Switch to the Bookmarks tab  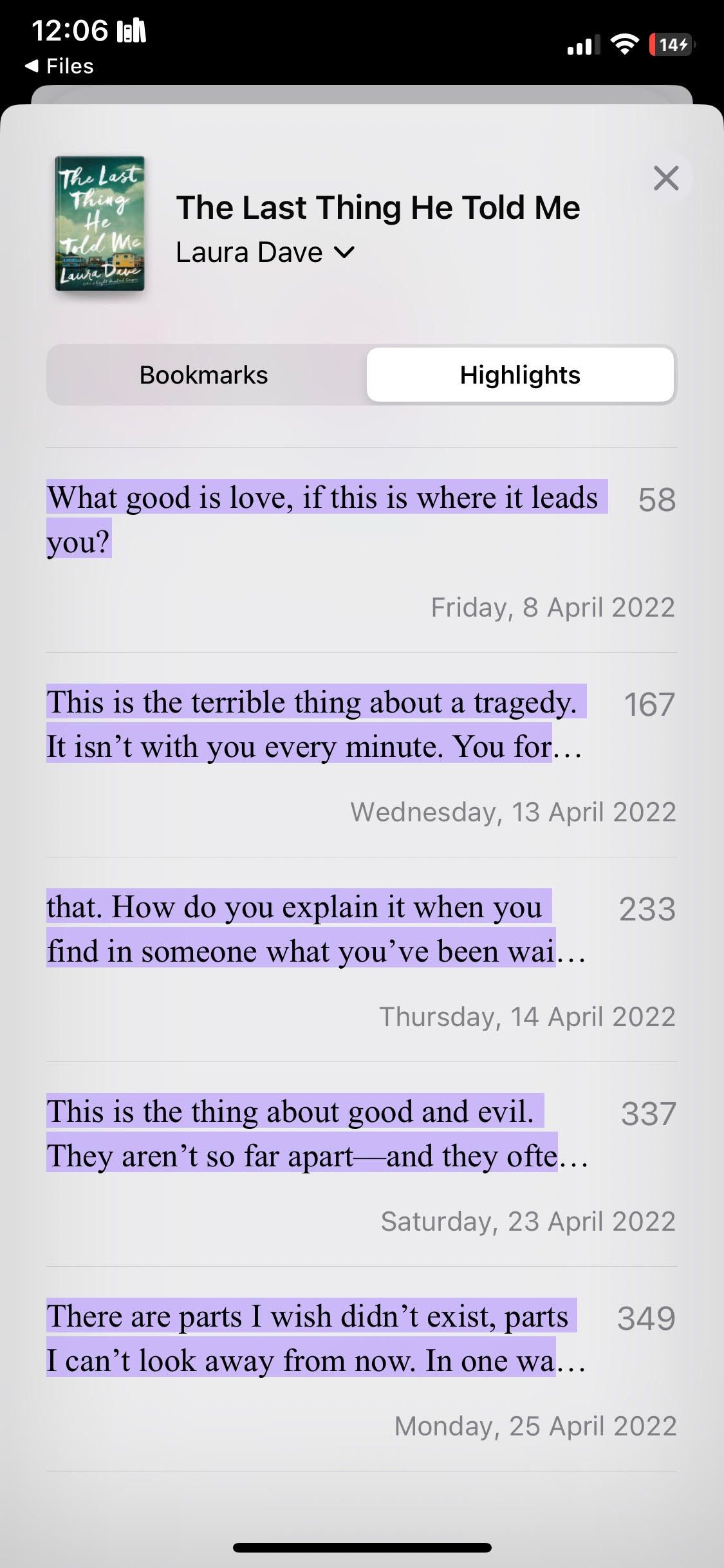204,374
